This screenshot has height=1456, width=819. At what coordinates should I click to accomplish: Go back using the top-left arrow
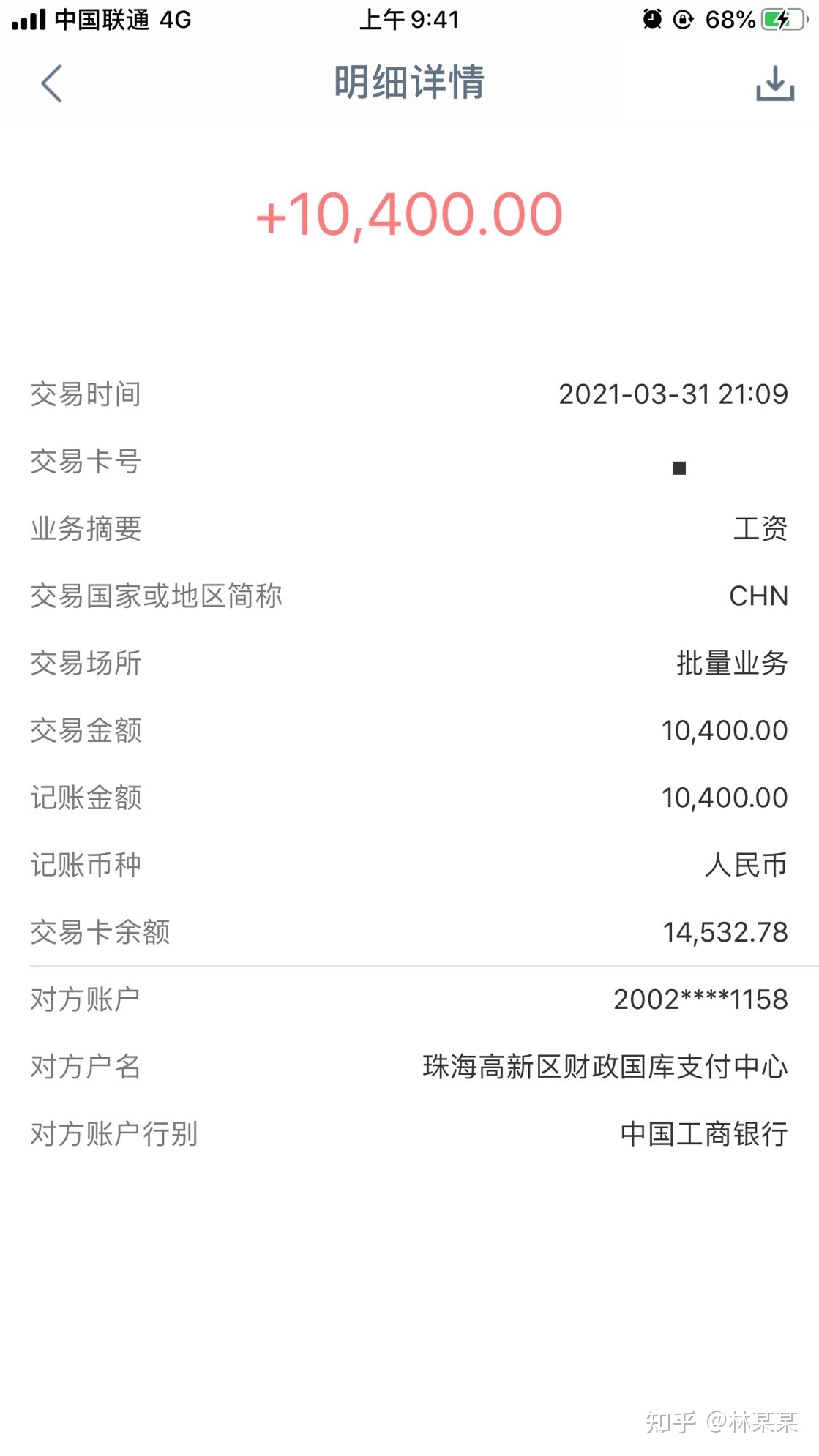[52, 83]
